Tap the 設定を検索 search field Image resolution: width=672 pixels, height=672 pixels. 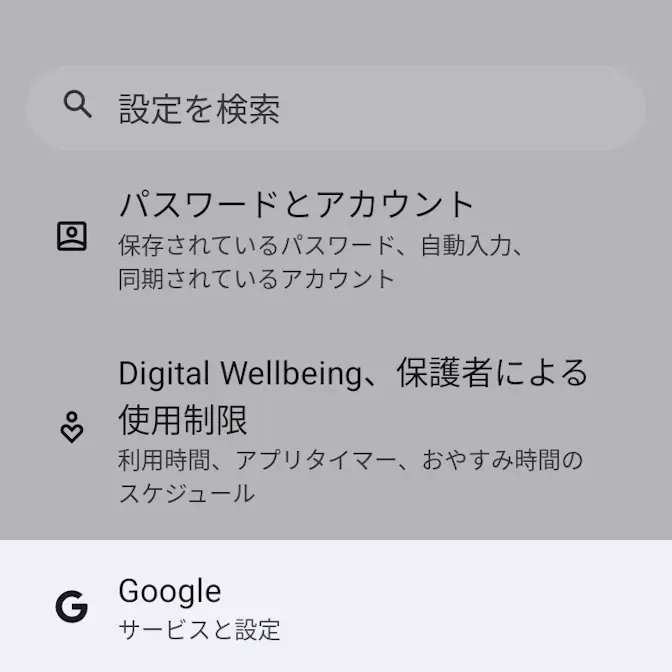(336, 108)
